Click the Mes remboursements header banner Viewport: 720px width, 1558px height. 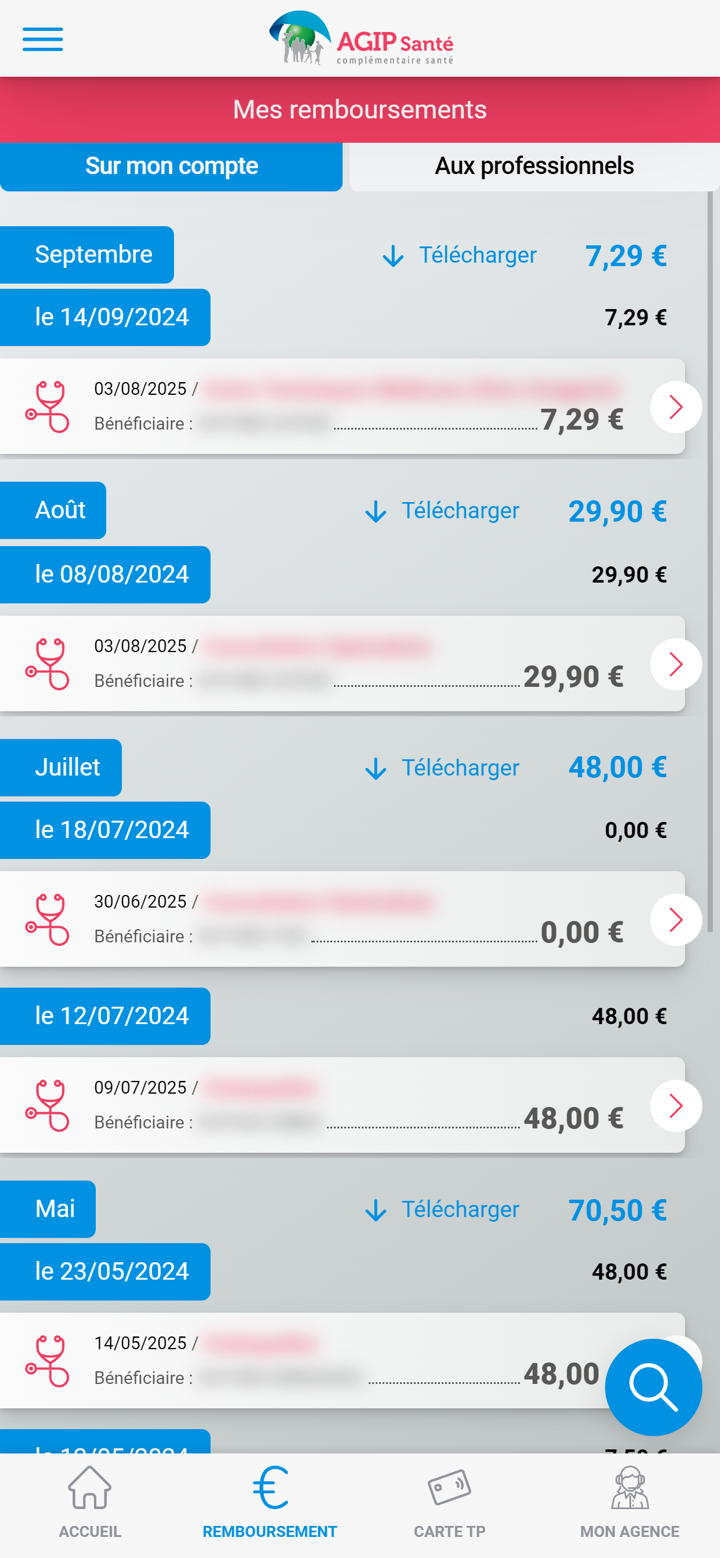pos(360,111)
